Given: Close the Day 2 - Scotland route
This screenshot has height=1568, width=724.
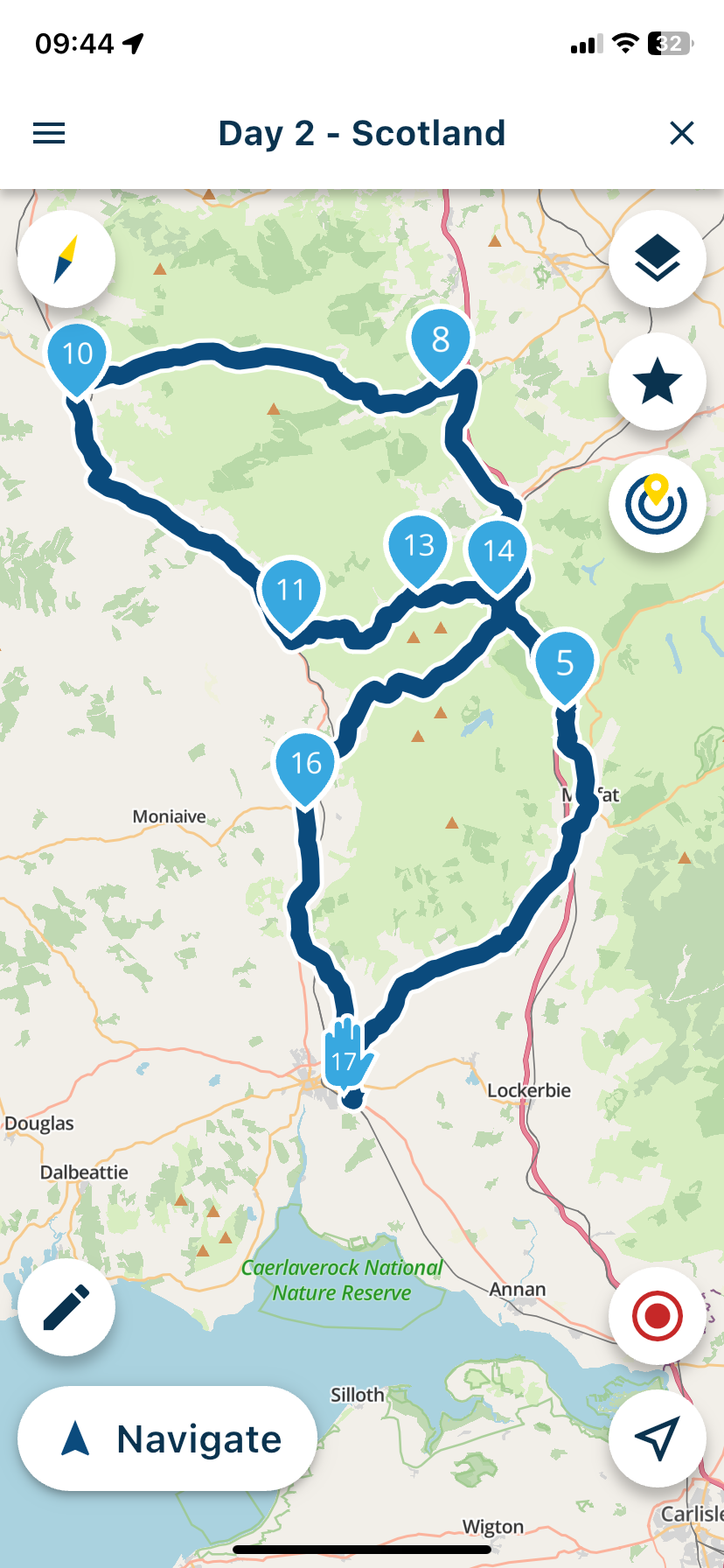Looking at the screenshot, I should (x=681, y=133).
